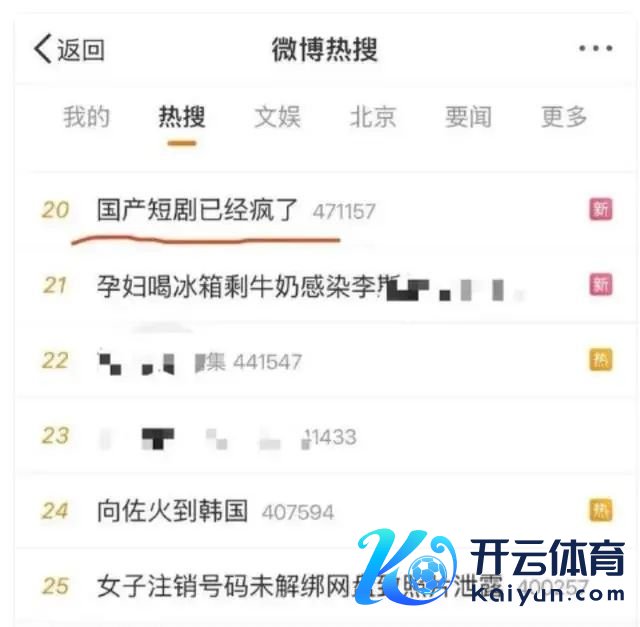
Task: Open hot topic 向佐火到韩国
Action: [172, 511]
